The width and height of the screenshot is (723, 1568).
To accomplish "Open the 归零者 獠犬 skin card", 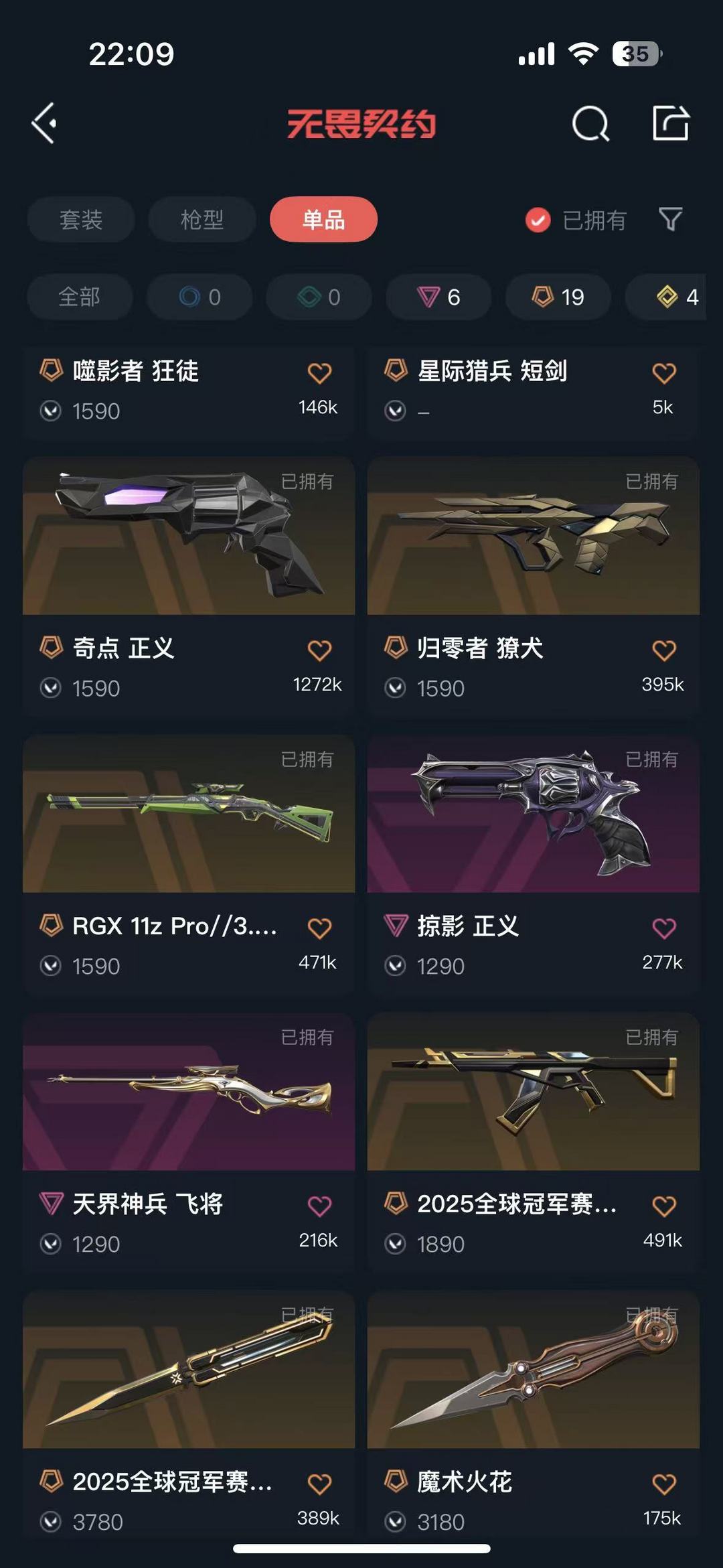I will (x=533, y=536).
